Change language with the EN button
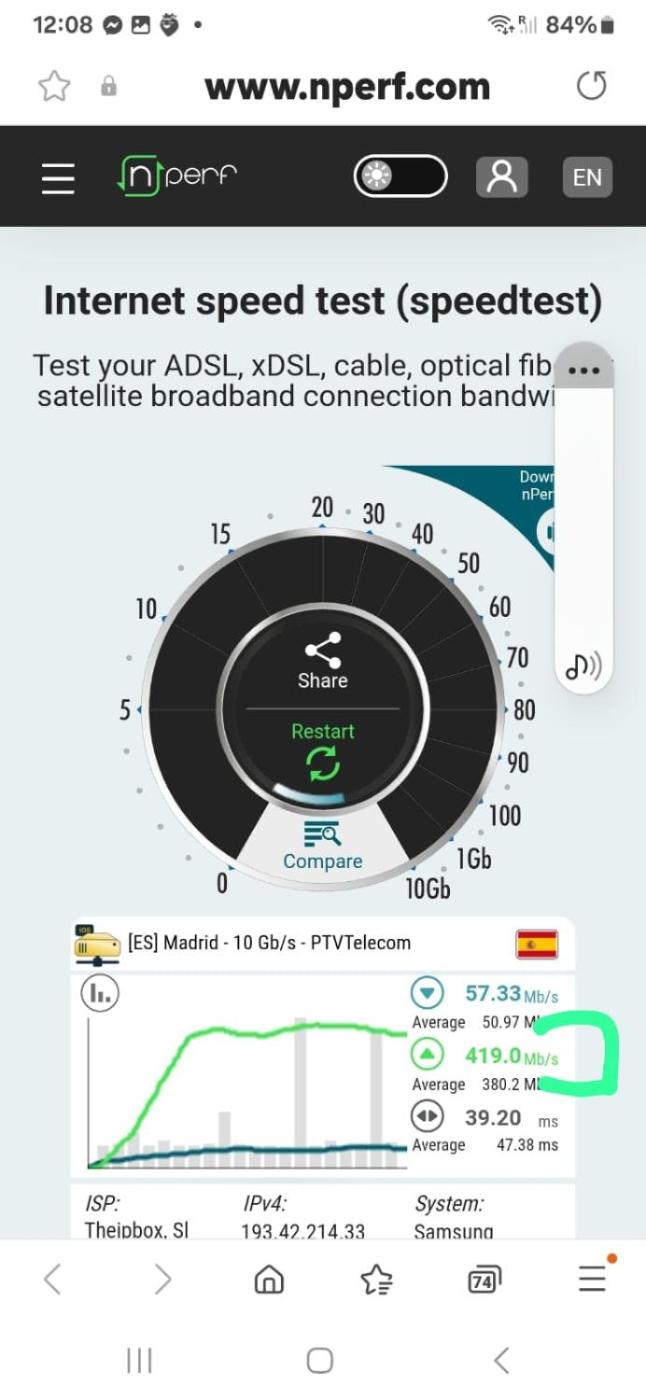This screenshot has height=1400, width=646. click(x=587, y=177)
